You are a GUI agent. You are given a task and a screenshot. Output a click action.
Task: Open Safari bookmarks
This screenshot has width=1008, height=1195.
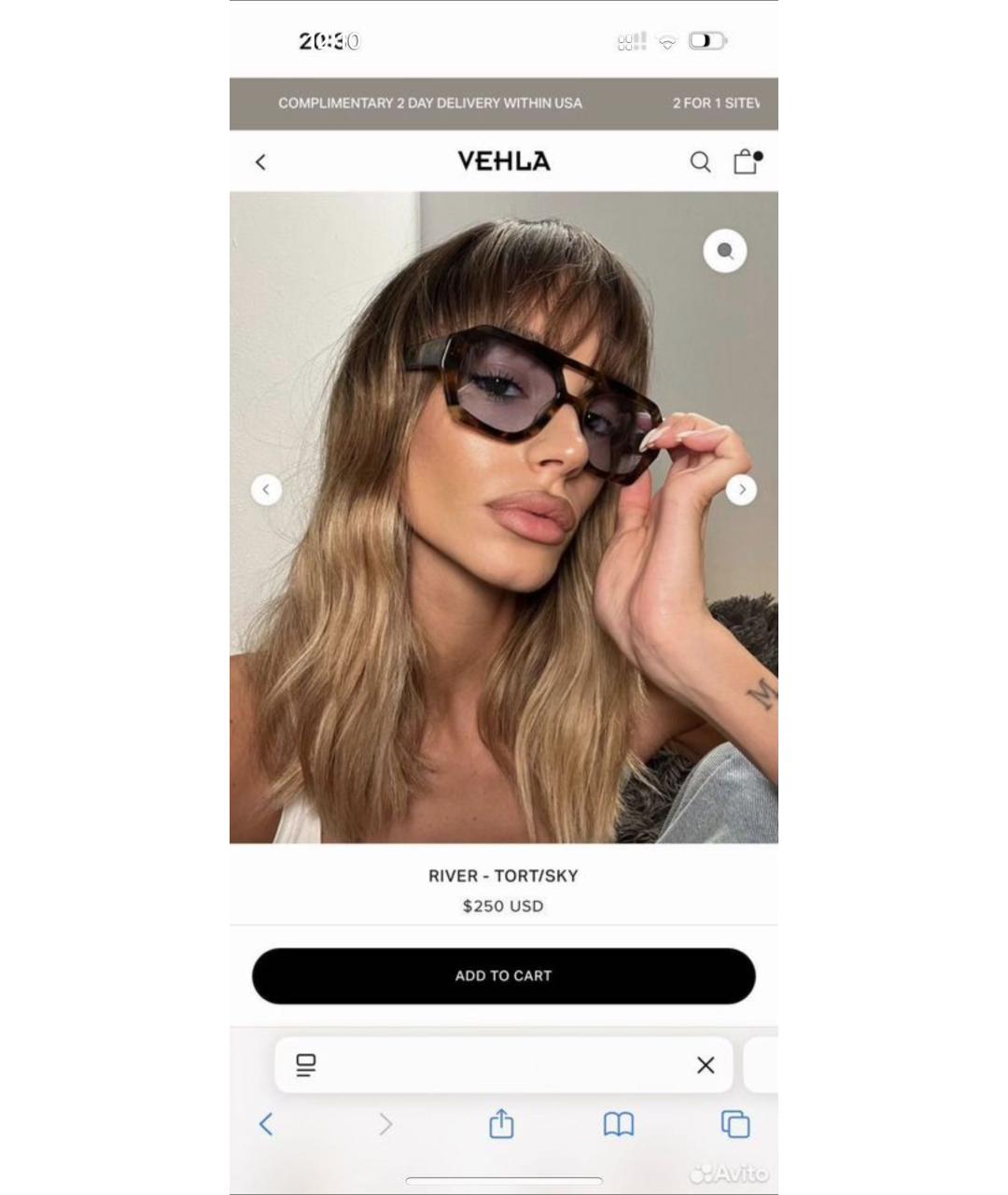(618, 1124)
